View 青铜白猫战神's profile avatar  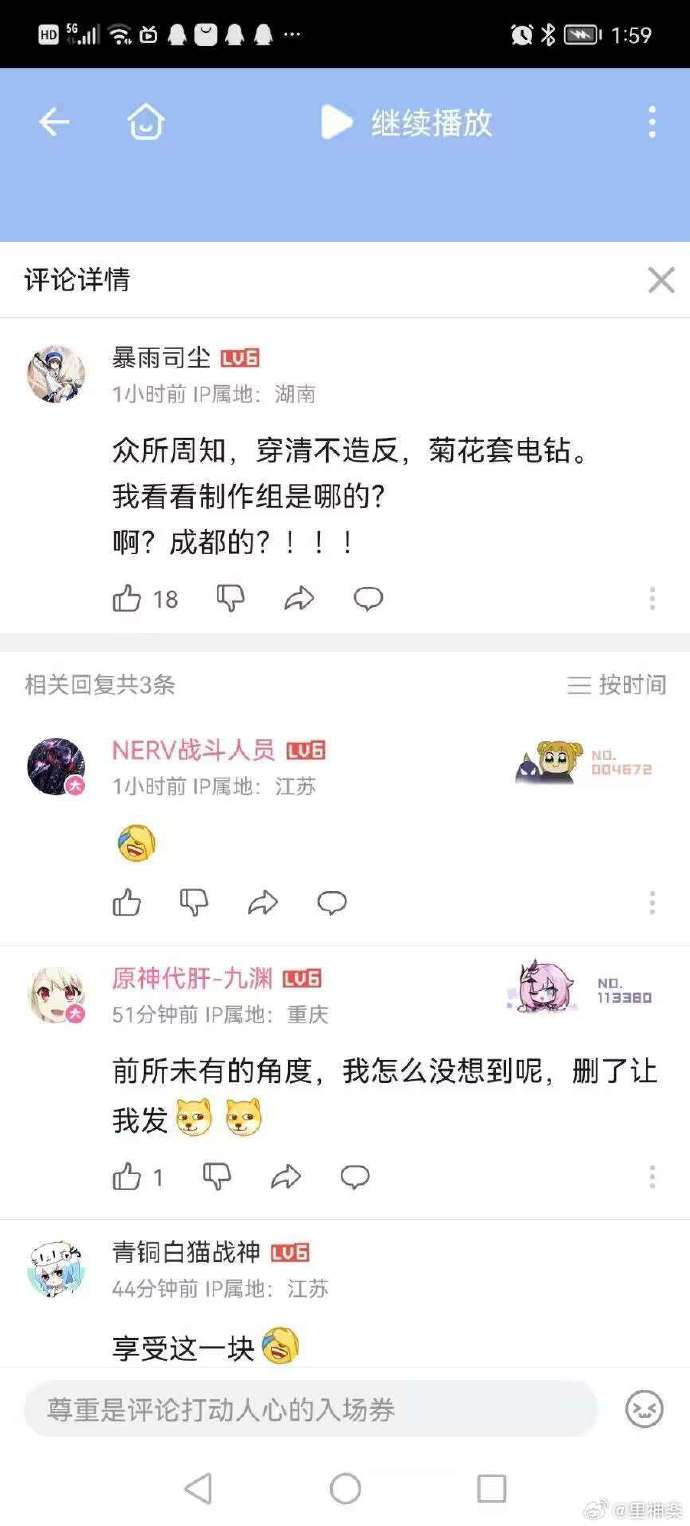55,1269
